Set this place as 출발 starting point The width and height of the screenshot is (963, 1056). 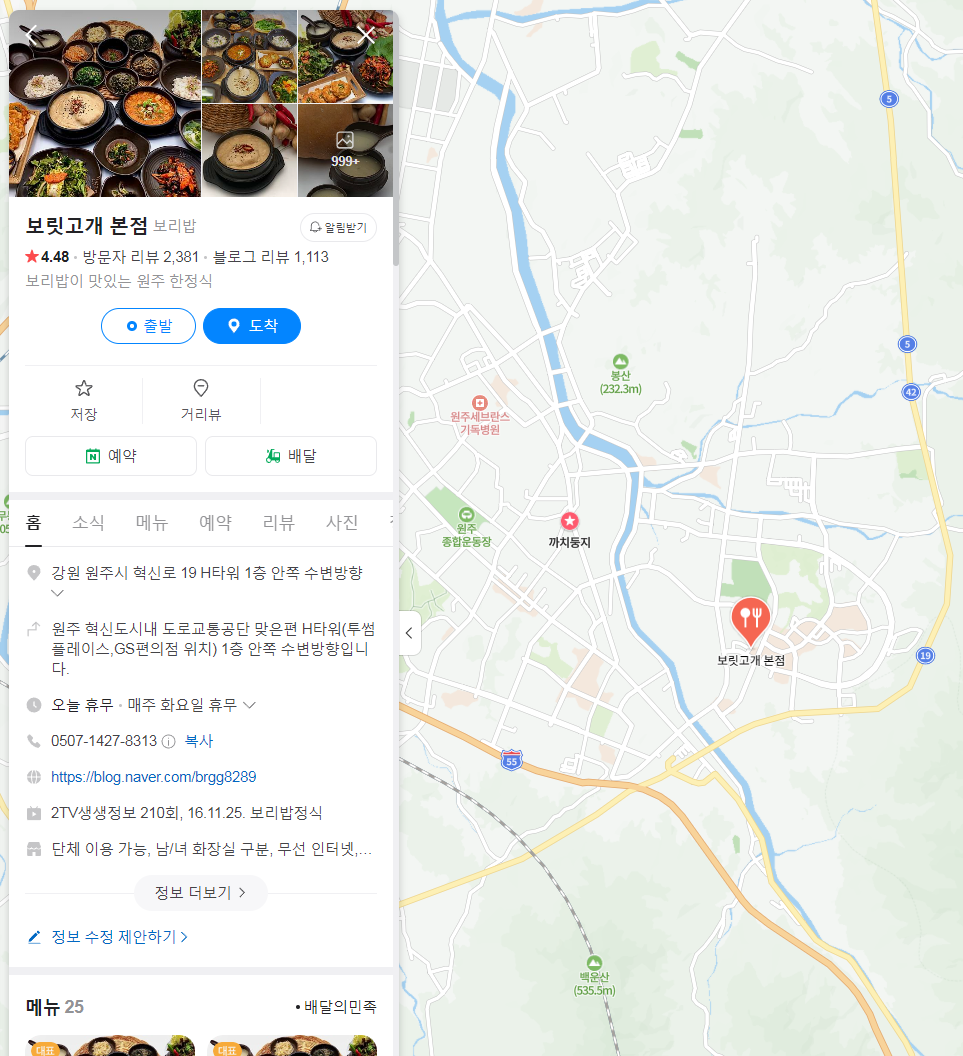[148, 326]
